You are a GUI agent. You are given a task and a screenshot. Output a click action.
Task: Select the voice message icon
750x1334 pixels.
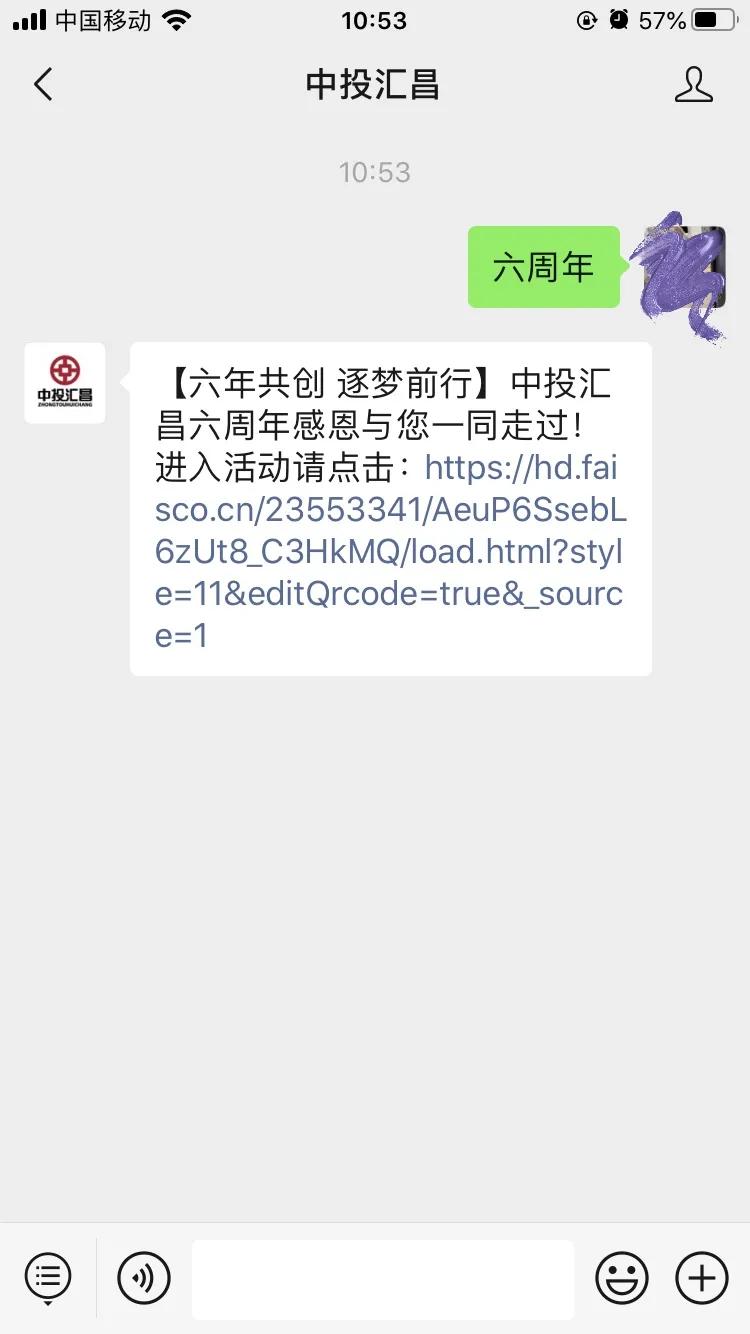click(143, 1277)
